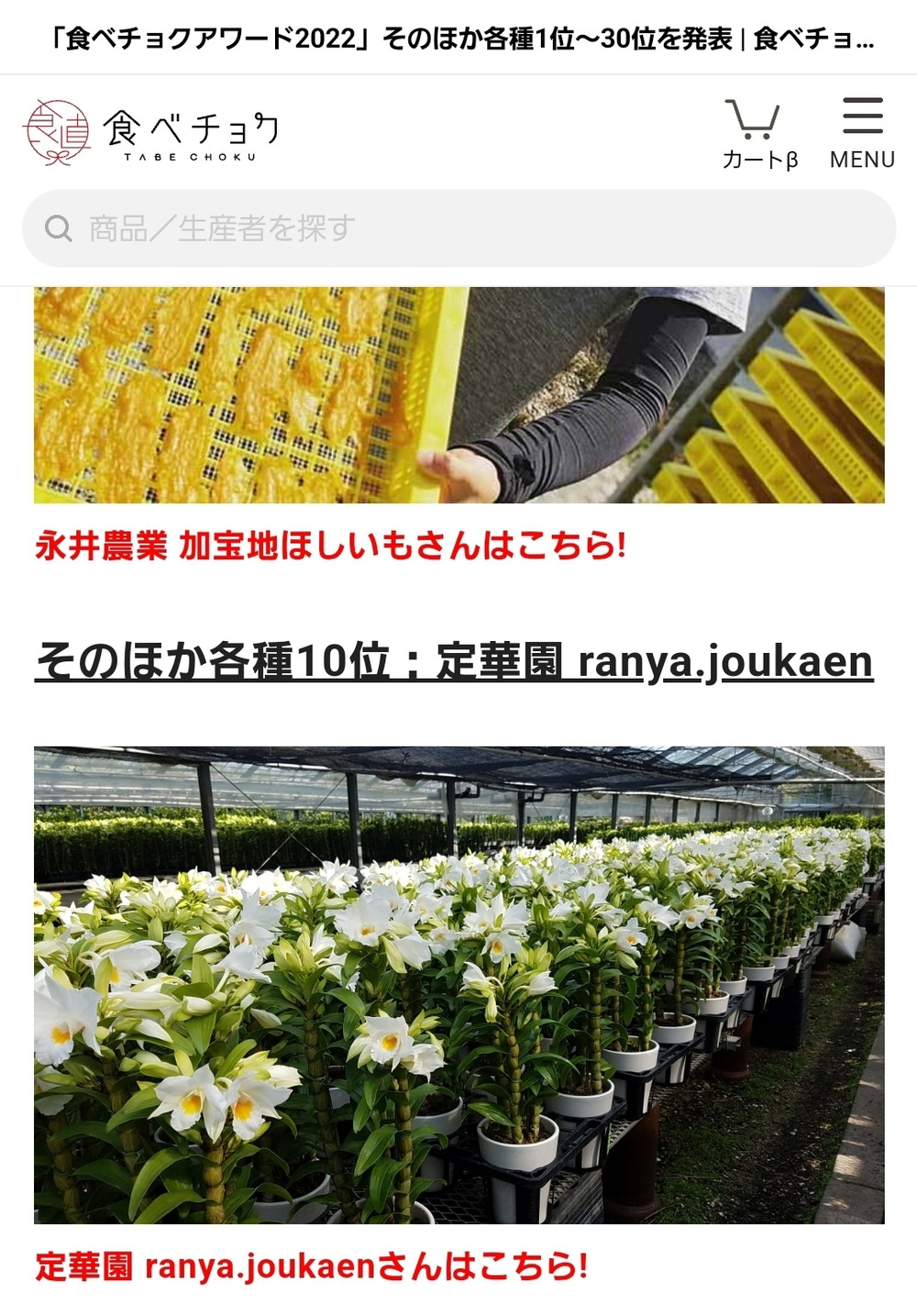Image resolution: width=917 pixels, height=1316 pixels.
Task: Open the MENU hamburger button
Action: tap(862, 134)
